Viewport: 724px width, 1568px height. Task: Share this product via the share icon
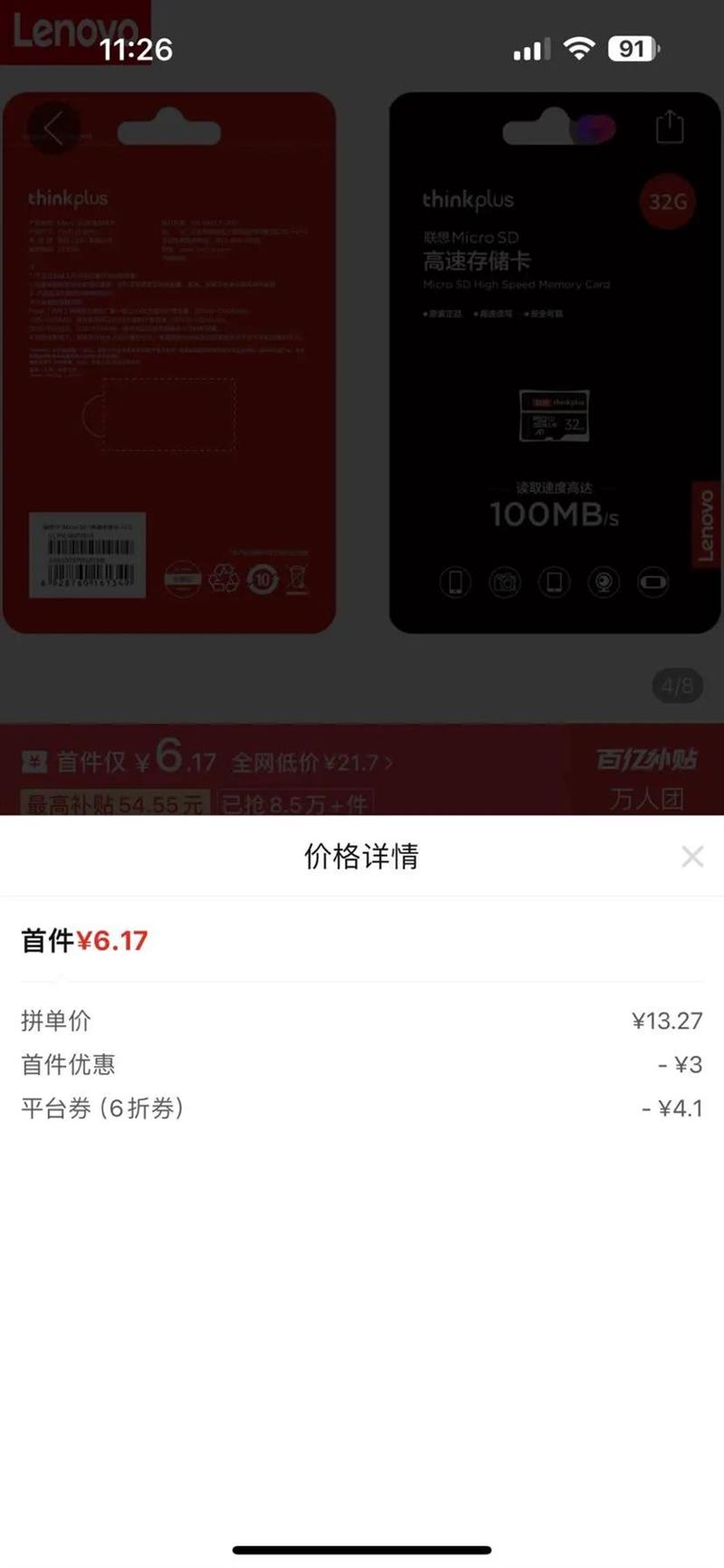coord(670,127)
